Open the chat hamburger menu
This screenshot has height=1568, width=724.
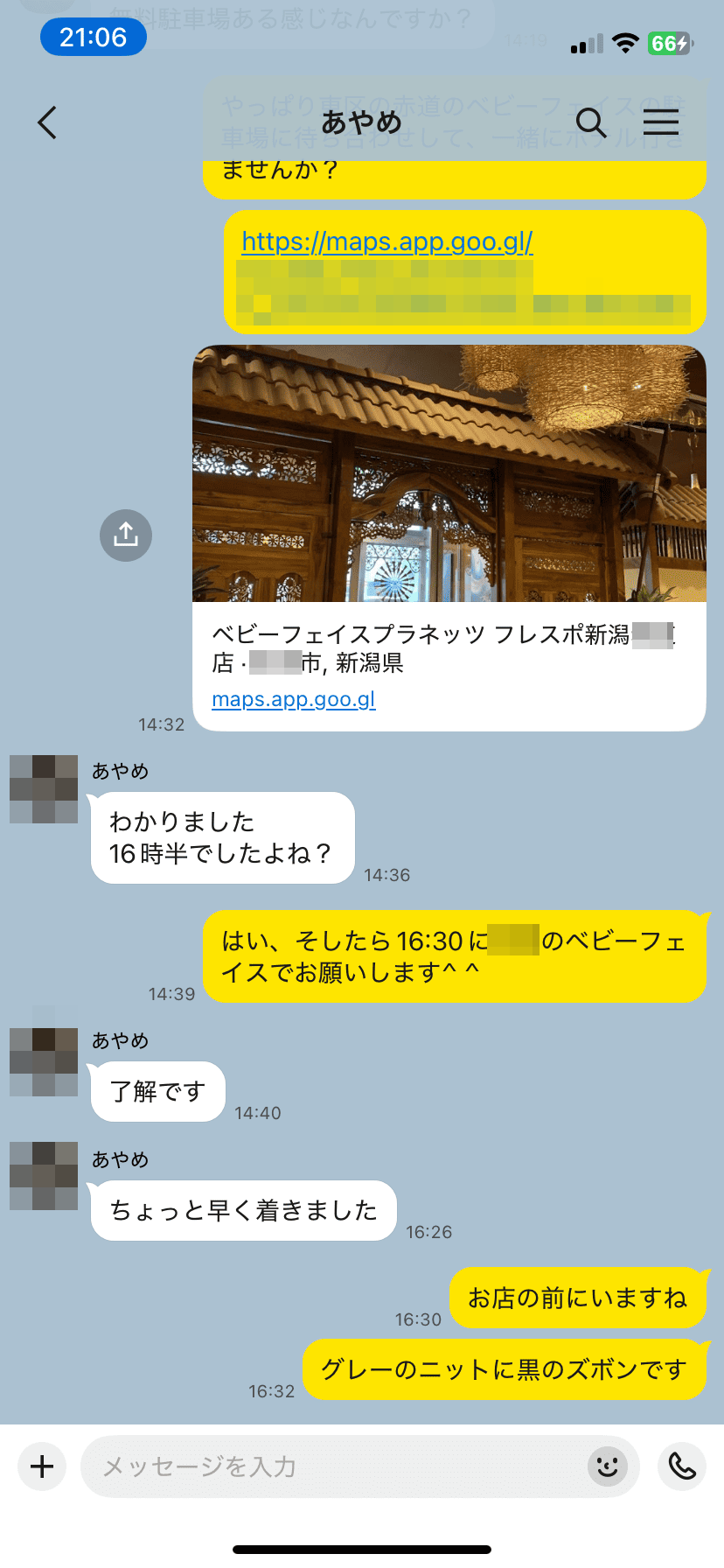[660, 122]
